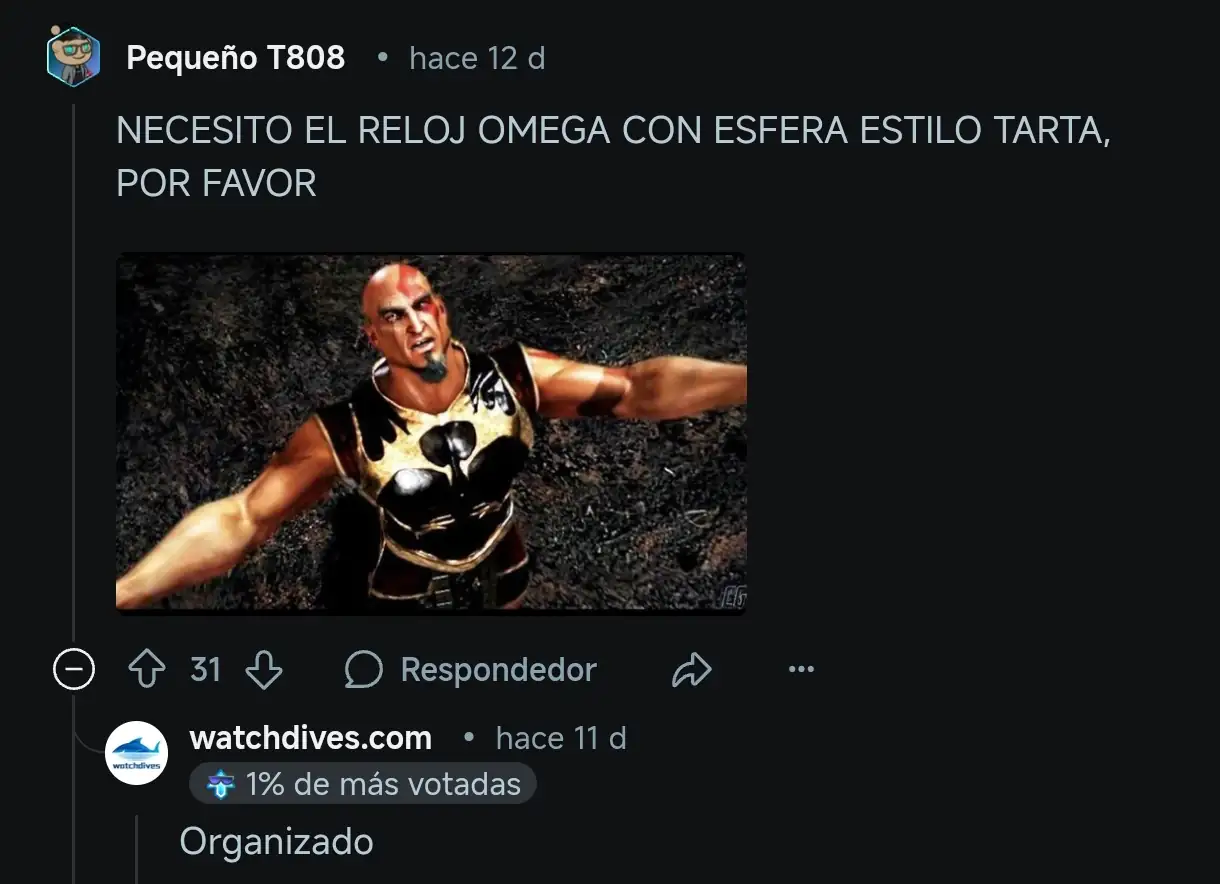This screenshot has width=1220, height=884.
Task: Collapse the comment thread
Action: coord(74,670)
